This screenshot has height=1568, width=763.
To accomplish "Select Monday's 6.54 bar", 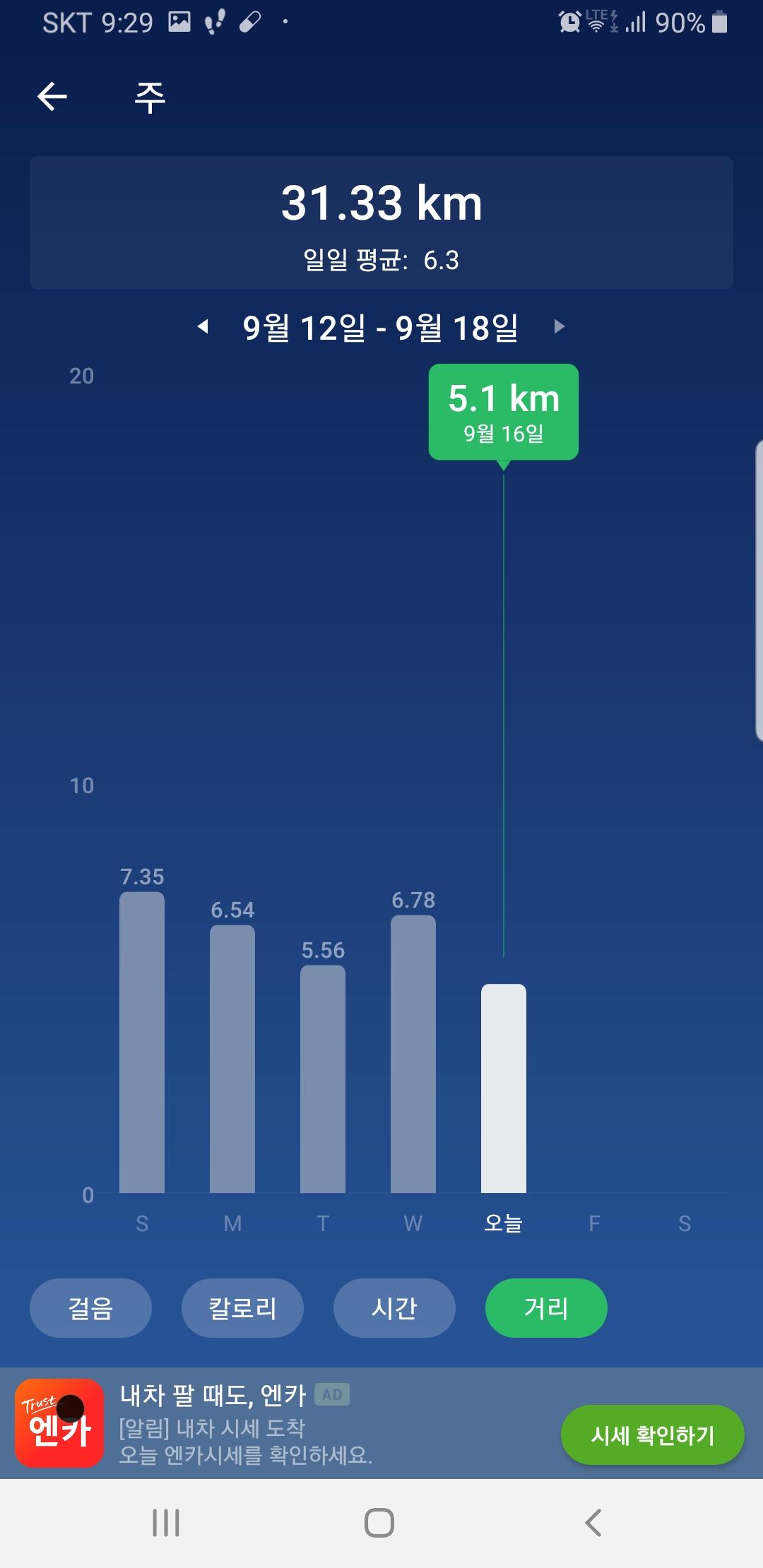I will pyautogui.click(x=232, y=1058).
